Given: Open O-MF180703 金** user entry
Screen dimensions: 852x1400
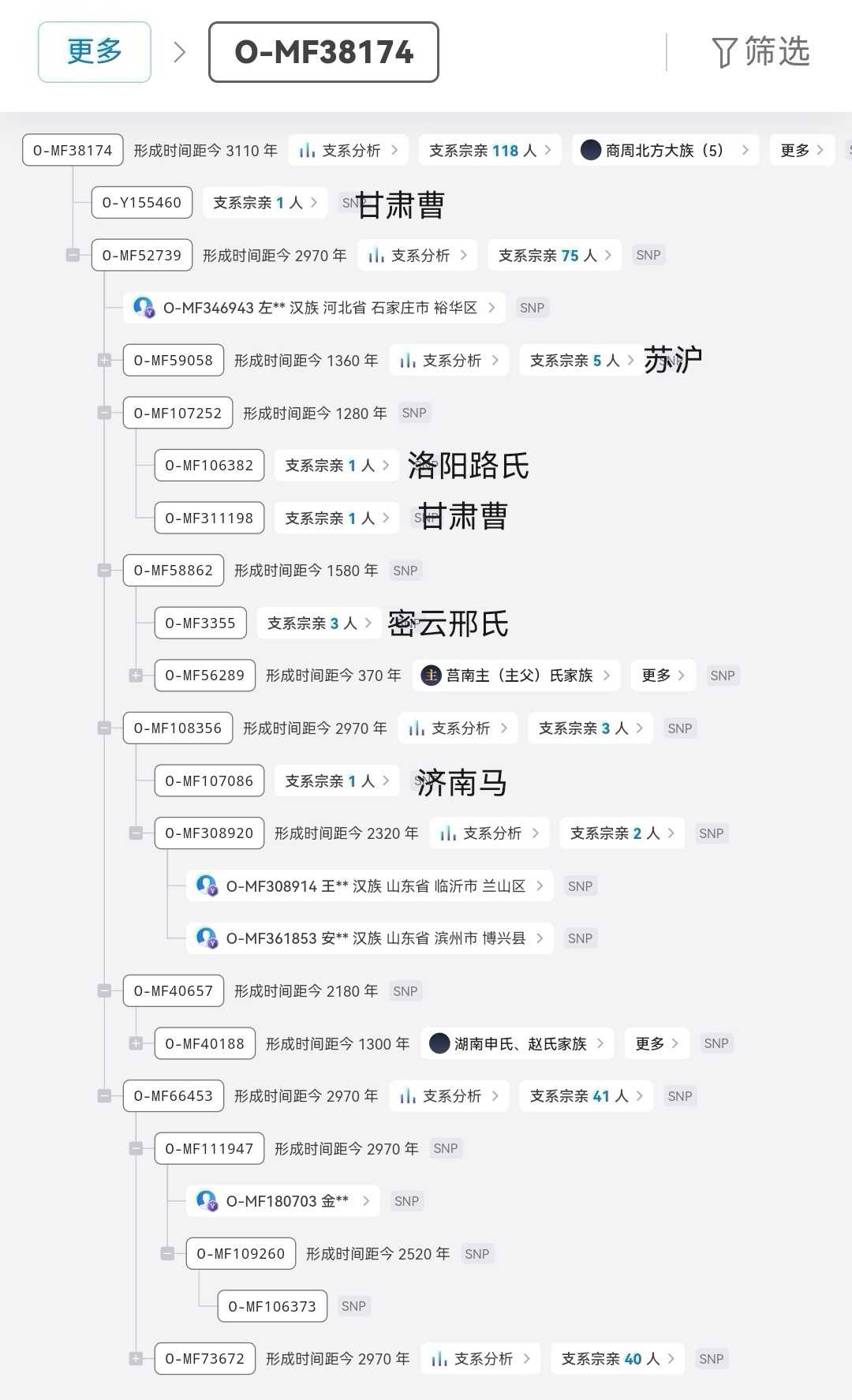Looking at the screenshot, I should 282,1201.
